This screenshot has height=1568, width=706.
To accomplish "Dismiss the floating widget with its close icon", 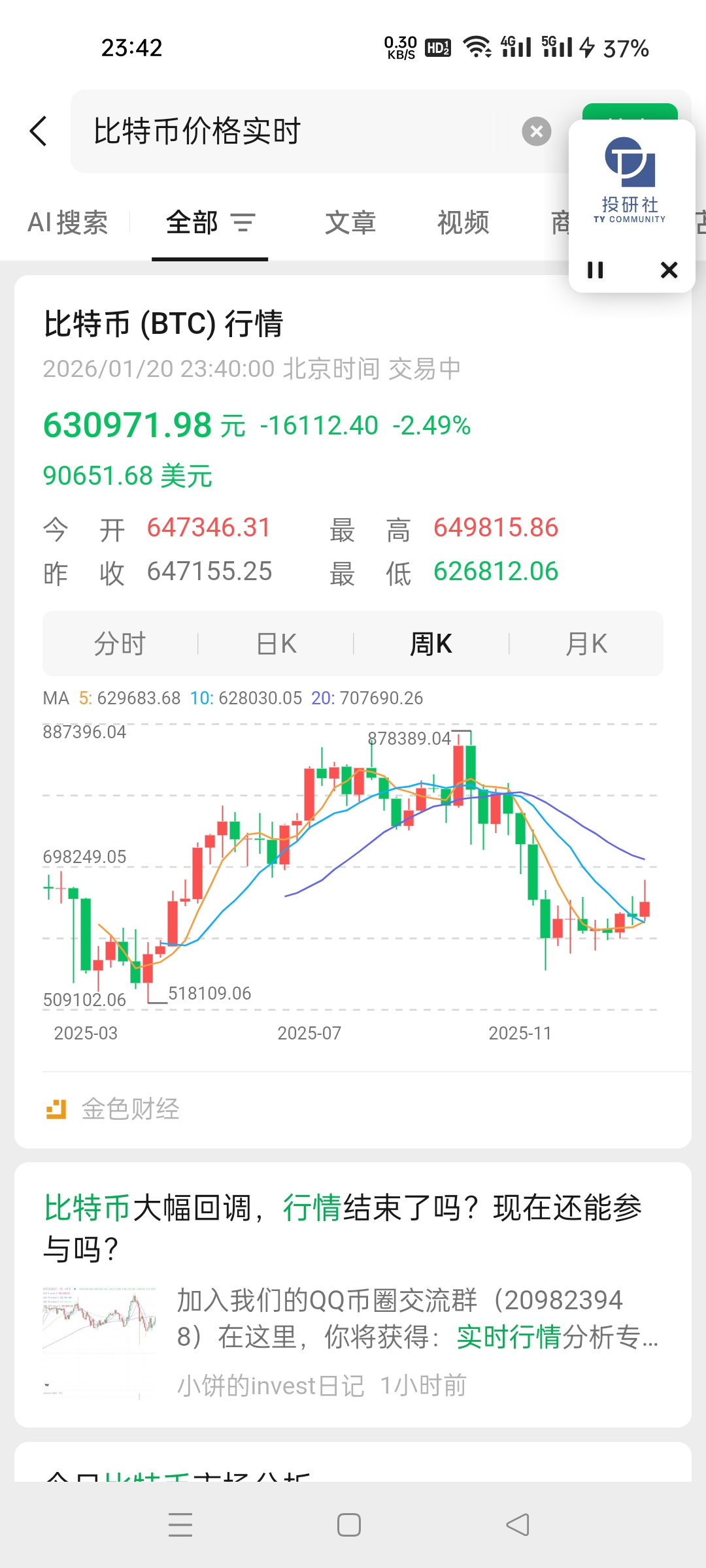I will (x=669, y=270).
